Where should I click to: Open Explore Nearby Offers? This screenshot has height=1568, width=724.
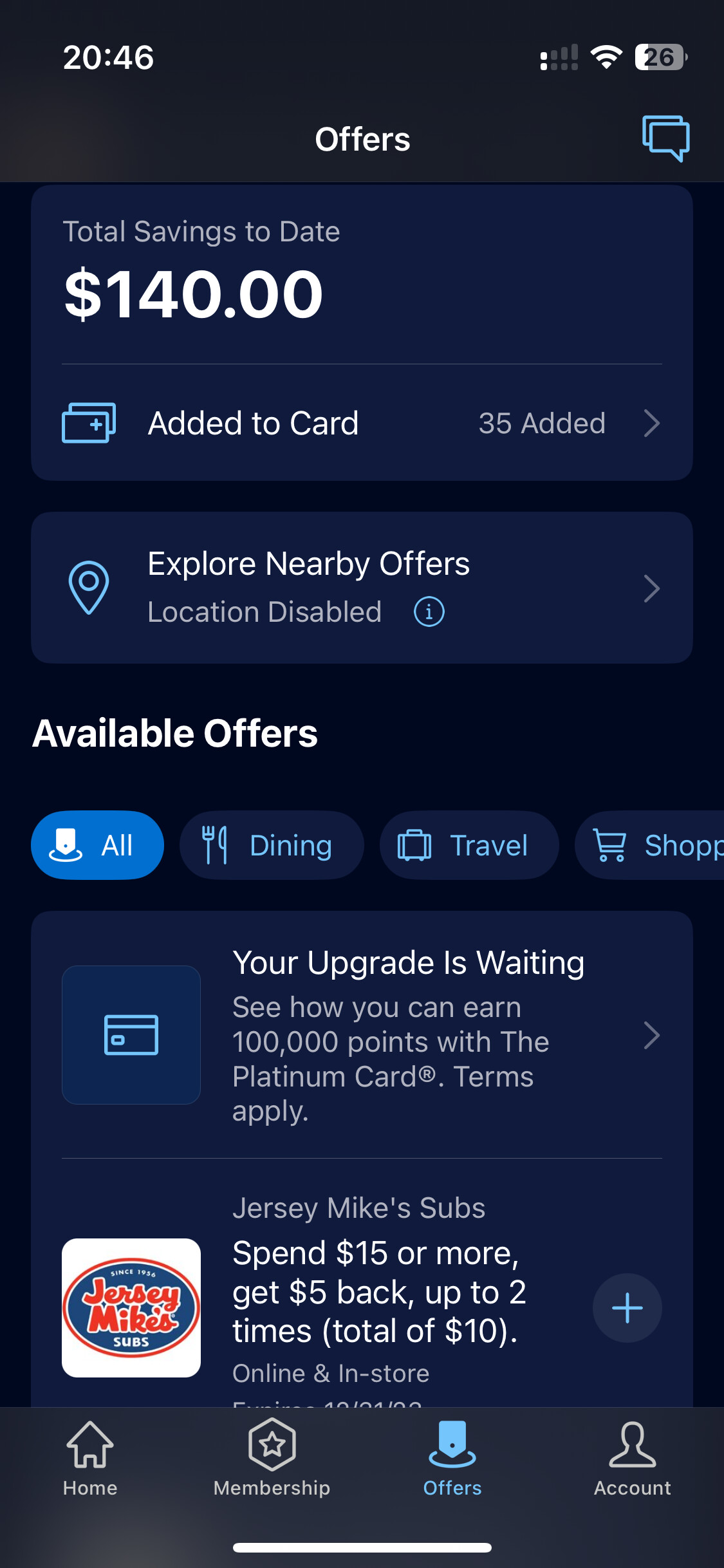[362, 587]
